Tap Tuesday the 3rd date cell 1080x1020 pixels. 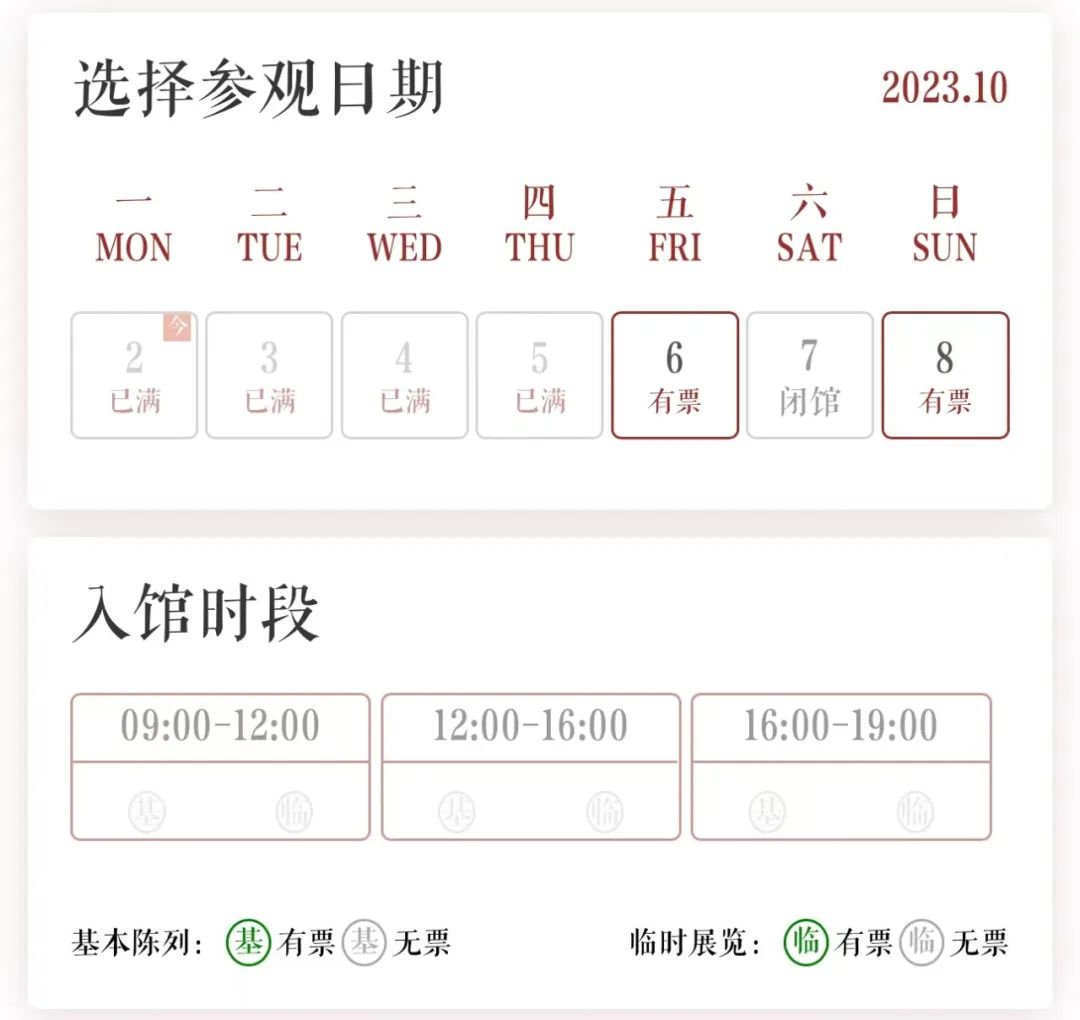coord(269,375)
